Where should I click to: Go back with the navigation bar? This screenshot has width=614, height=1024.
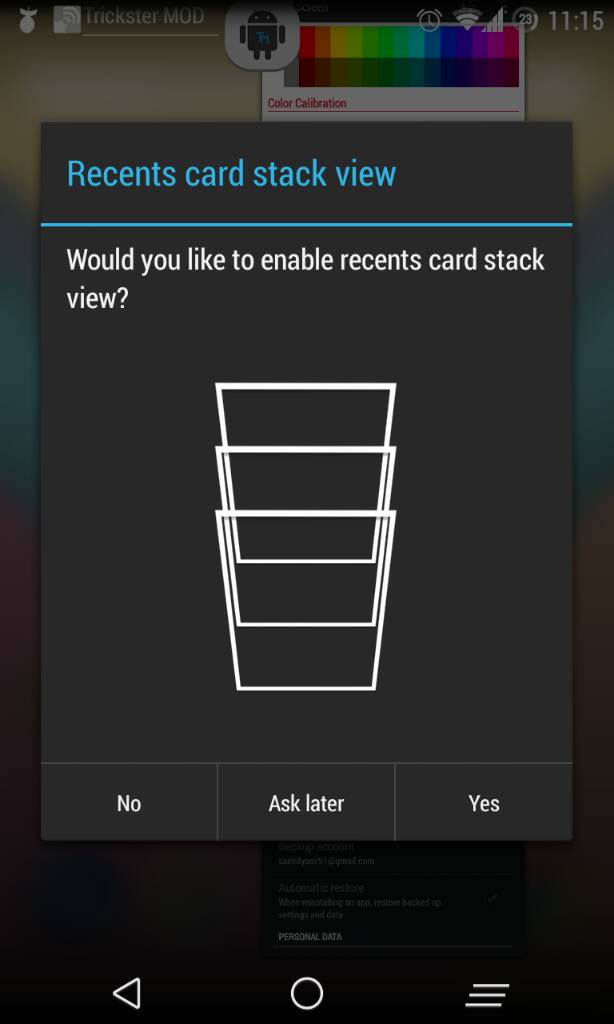[127, 993]
